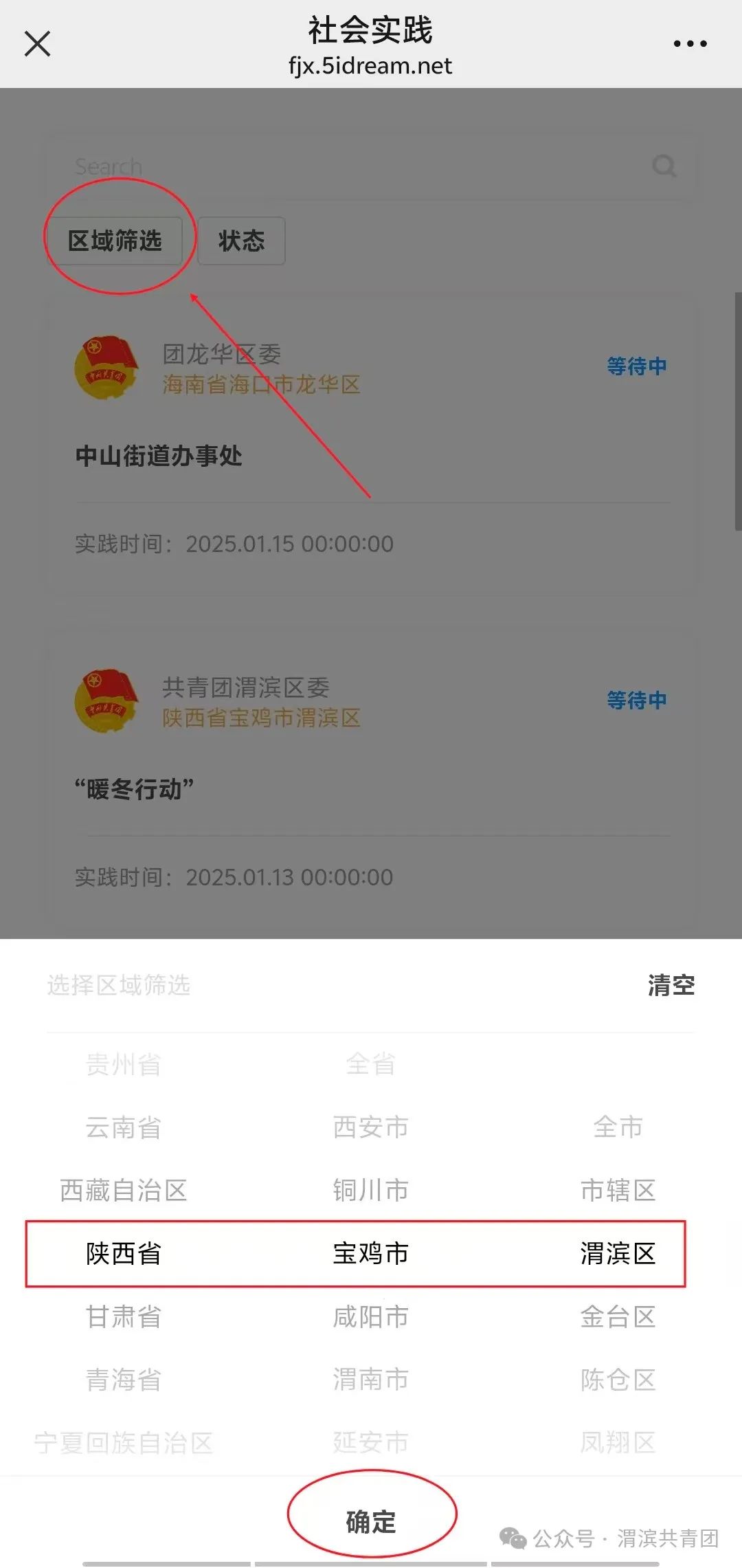Choose 咸阳市 in the city column
Image resolution: width=742 pixels, height=1568 pixels.
[x=371, y=1316]
